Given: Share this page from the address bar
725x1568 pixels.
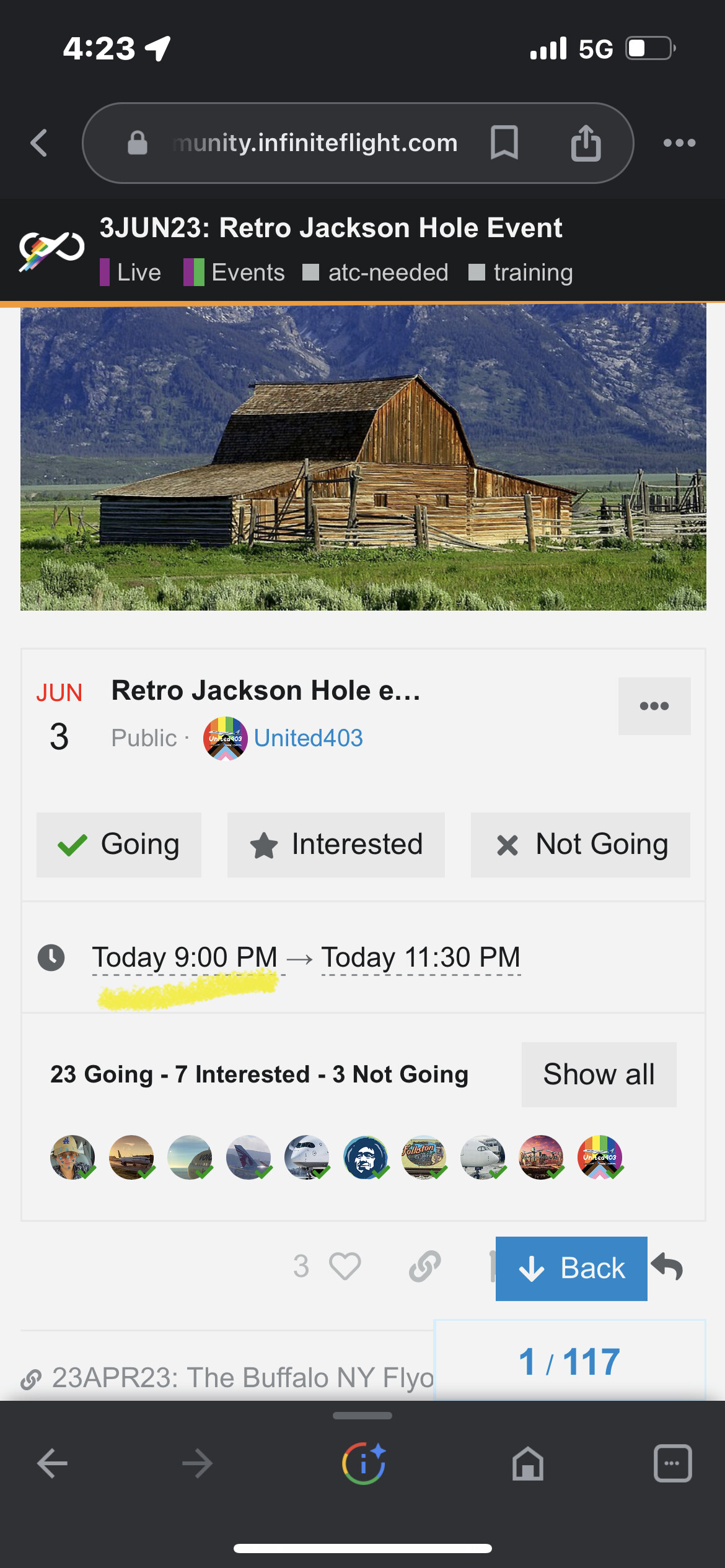Looking at the screenshot, I should 586,143.
